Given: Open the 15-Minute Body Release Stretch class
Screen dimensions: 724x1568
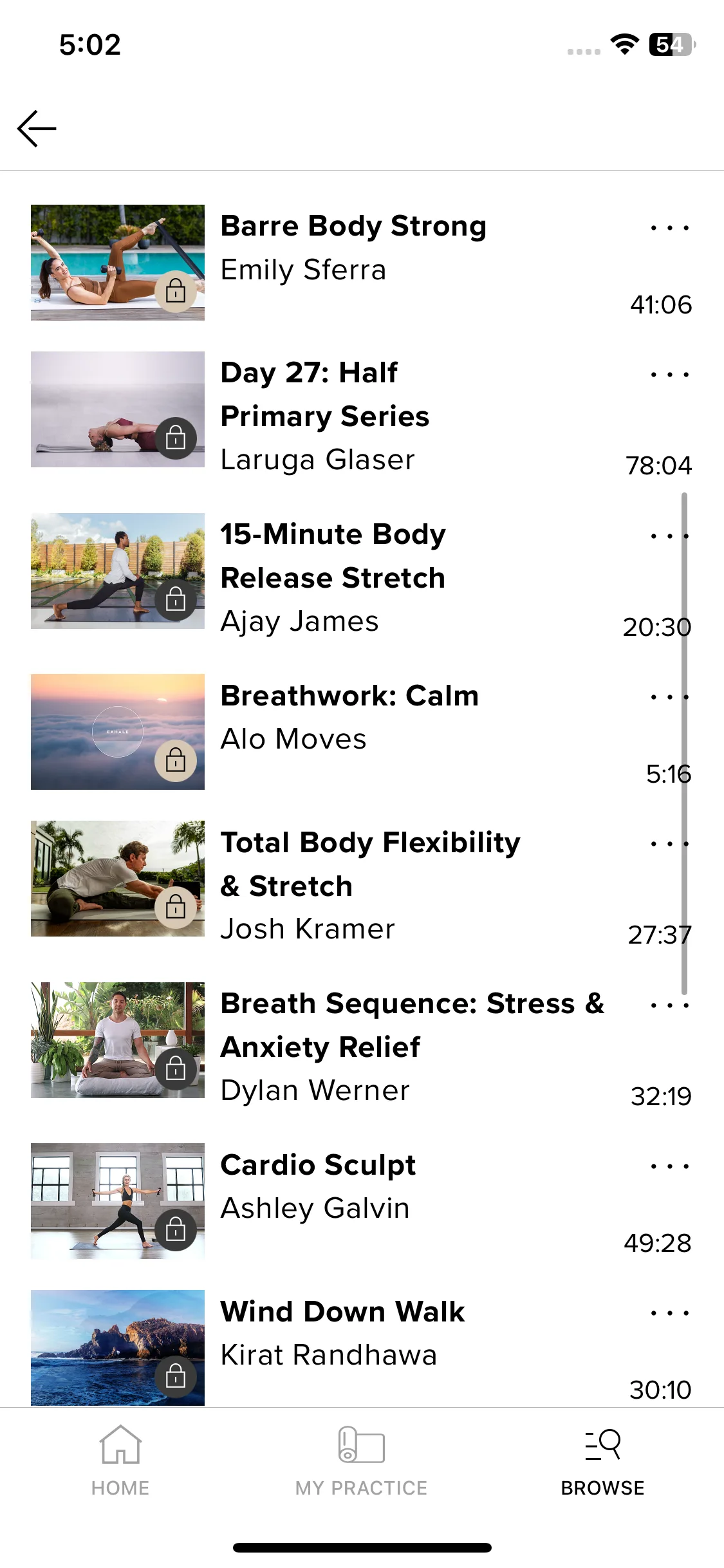Looking at the screenshot, I should click(333, 555).
